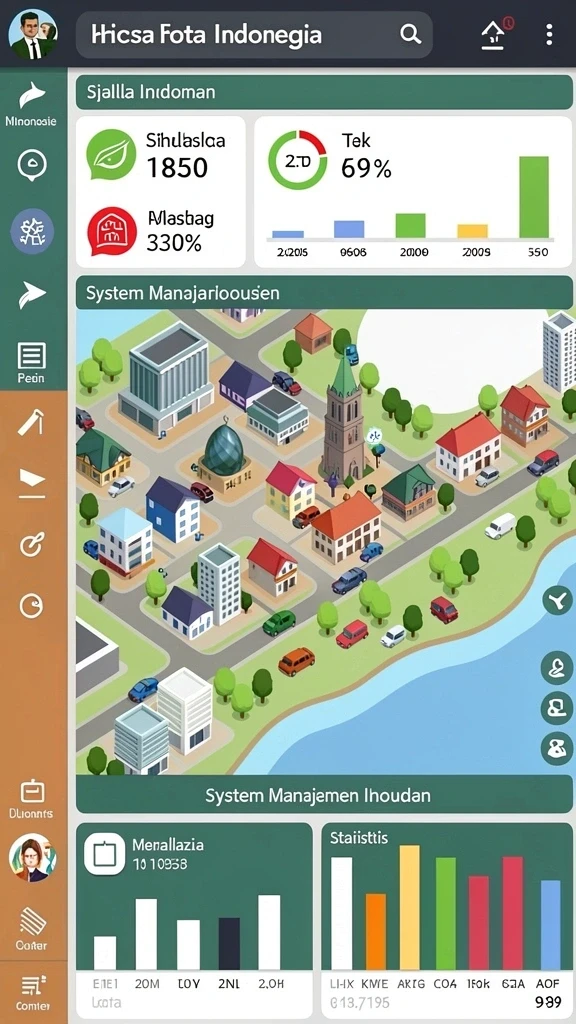Screen dimensions: 576x1024
Task: Open the Dlonnts sidebar item
Action: coord(31,799)
